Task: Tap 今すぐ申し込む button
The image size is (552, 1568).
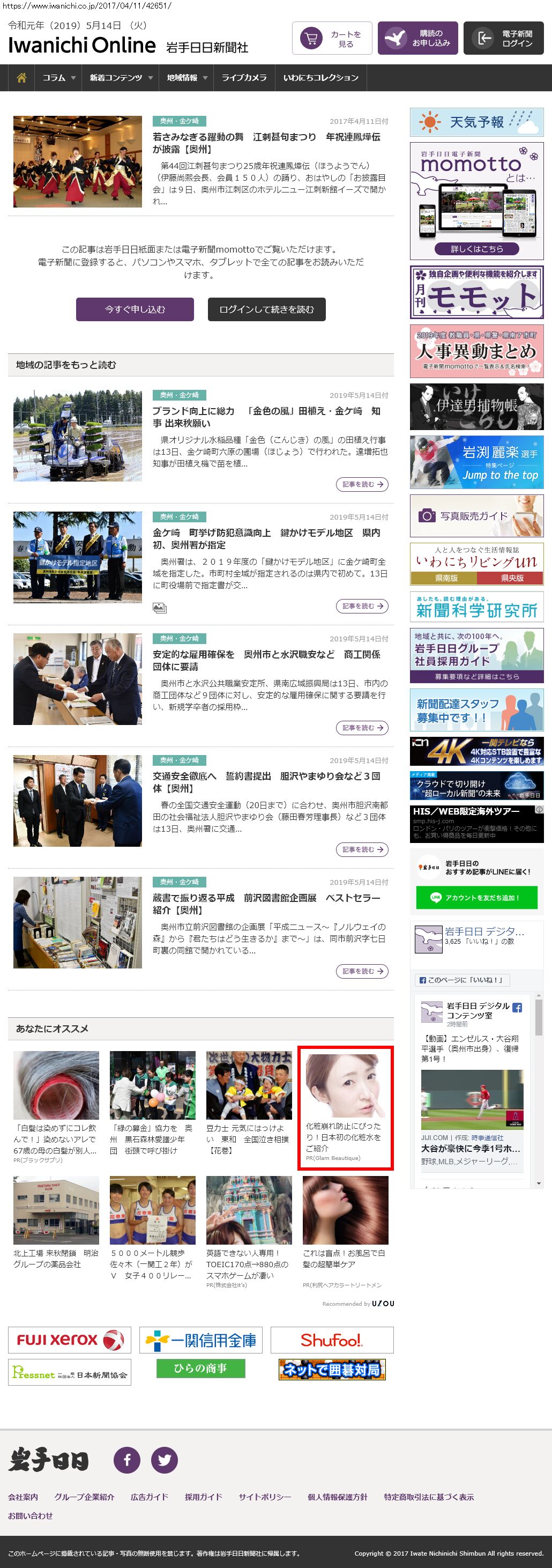Action: [x=135, y=309]
